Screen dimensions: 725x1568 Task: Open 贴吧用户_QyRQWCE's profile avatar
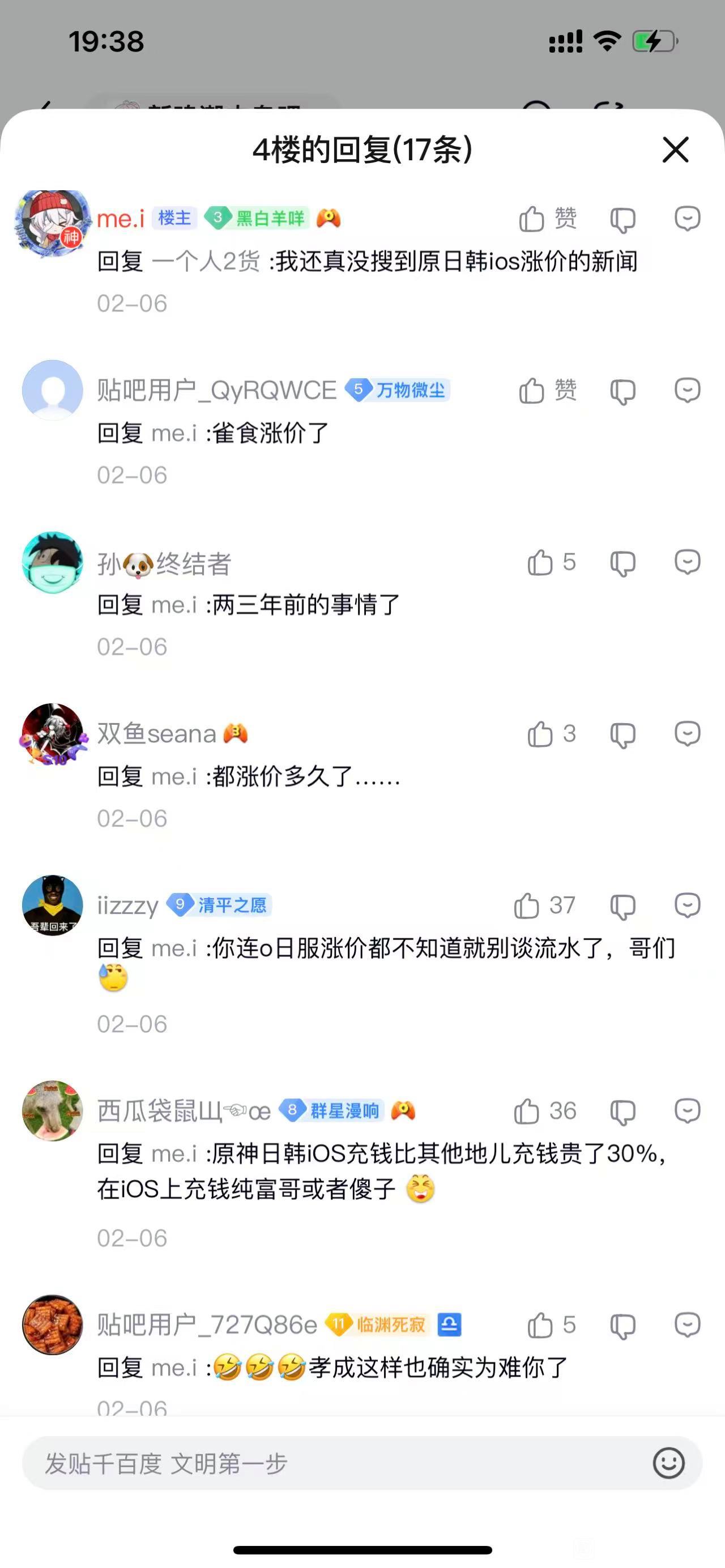coord(52,390)
